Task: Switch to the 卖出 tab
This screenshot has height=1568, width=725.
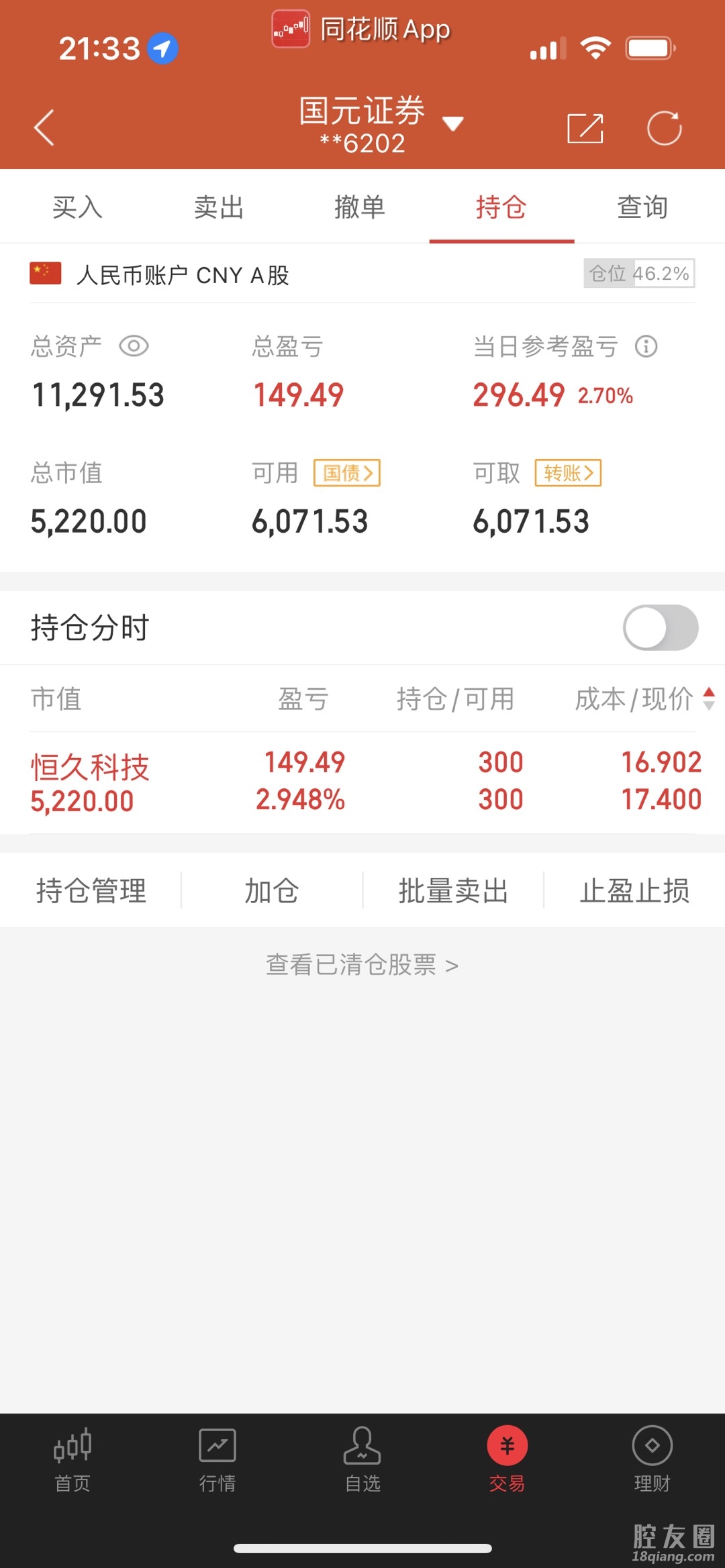Action: pos(218,207)
